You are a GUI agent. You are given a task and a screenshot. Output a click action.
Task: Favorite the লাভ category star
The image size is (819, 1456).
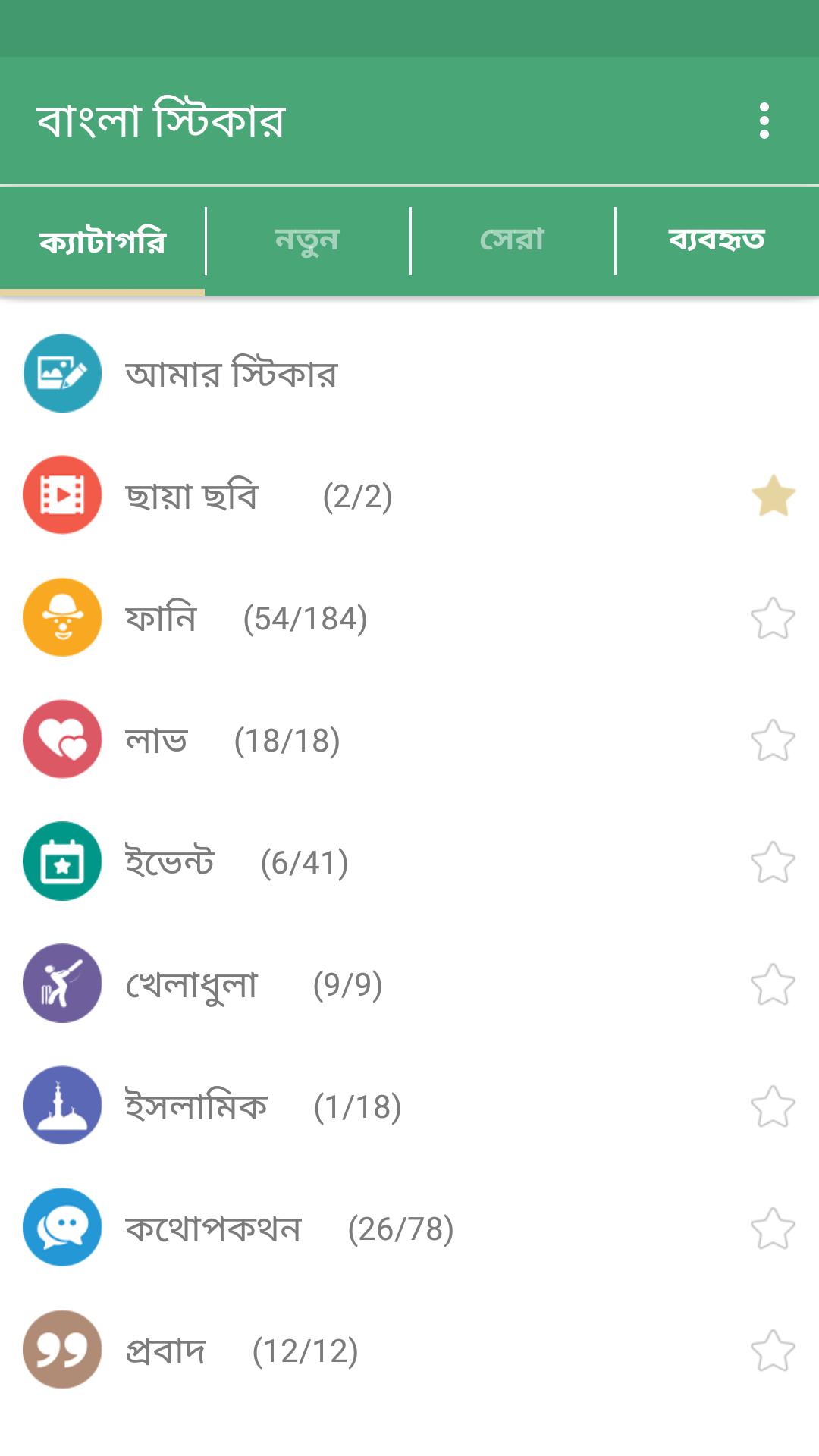click(773, 740)
